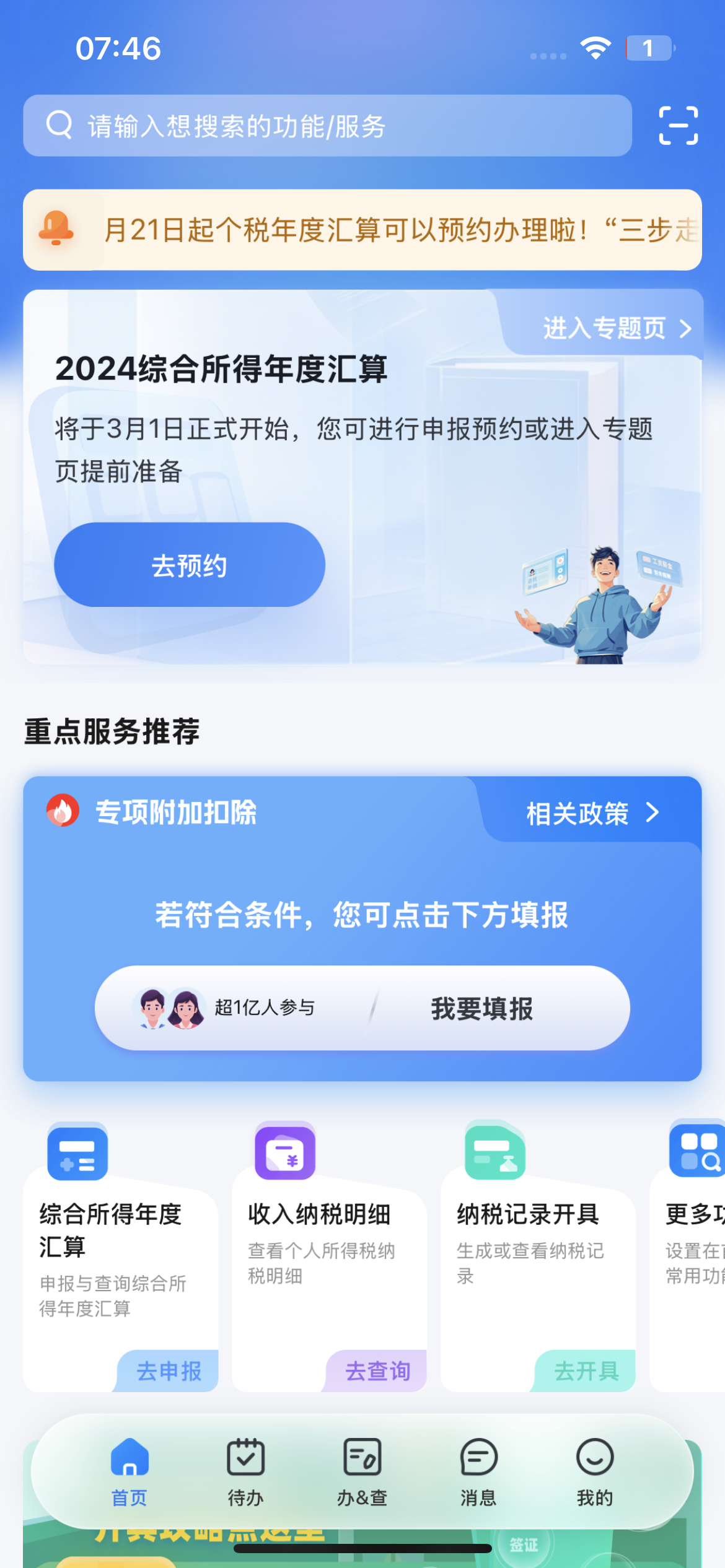Screen dimensions: 725x1568
Task: Switch to the 我的 tab
Action: pyautogui.click(x=595, y=1471)
